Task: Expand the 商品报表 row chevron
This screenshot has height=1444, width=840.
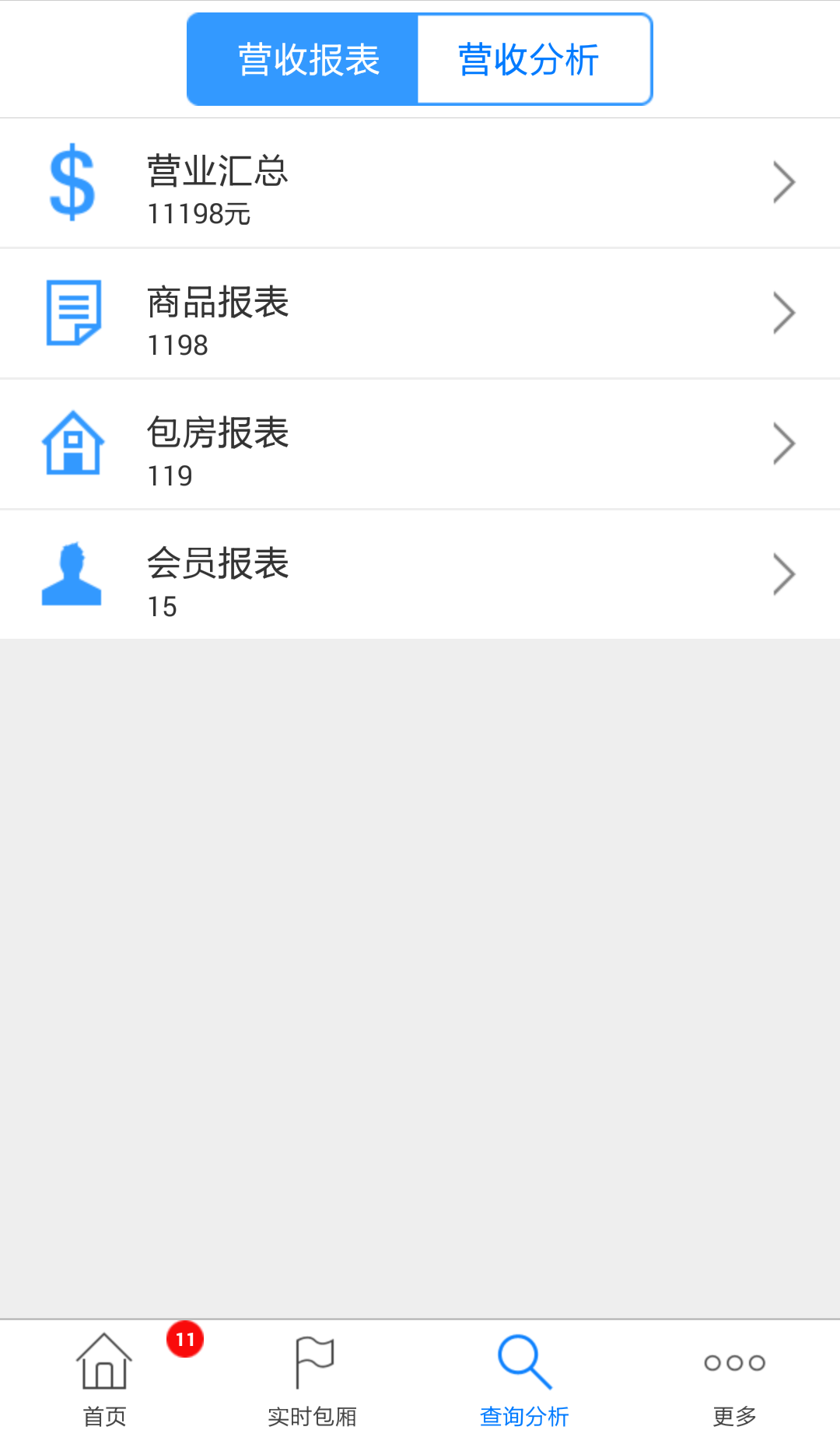Action: click(784, 312)
